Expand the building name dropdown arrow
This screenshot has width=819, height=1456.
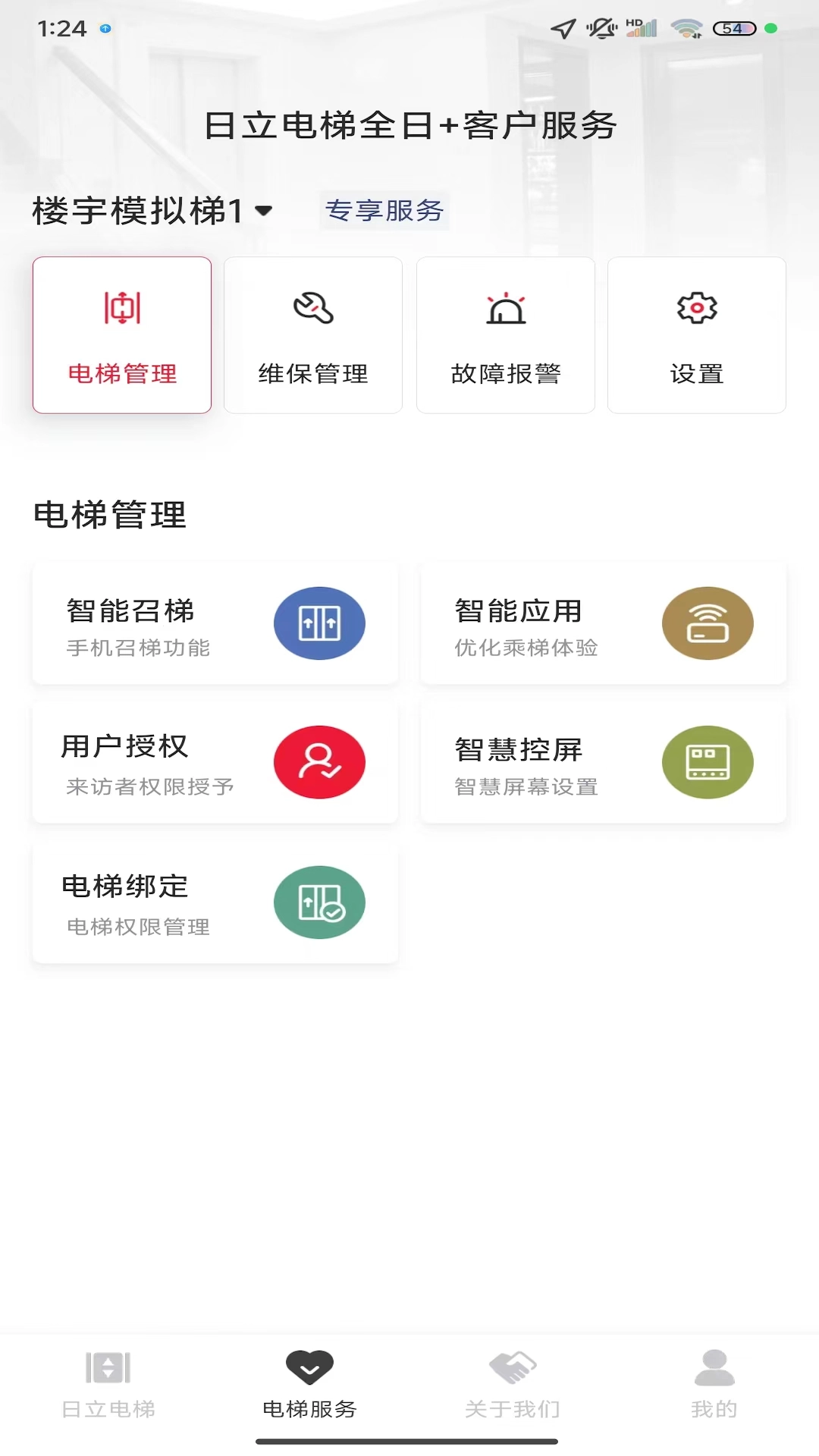click(262, 212)
